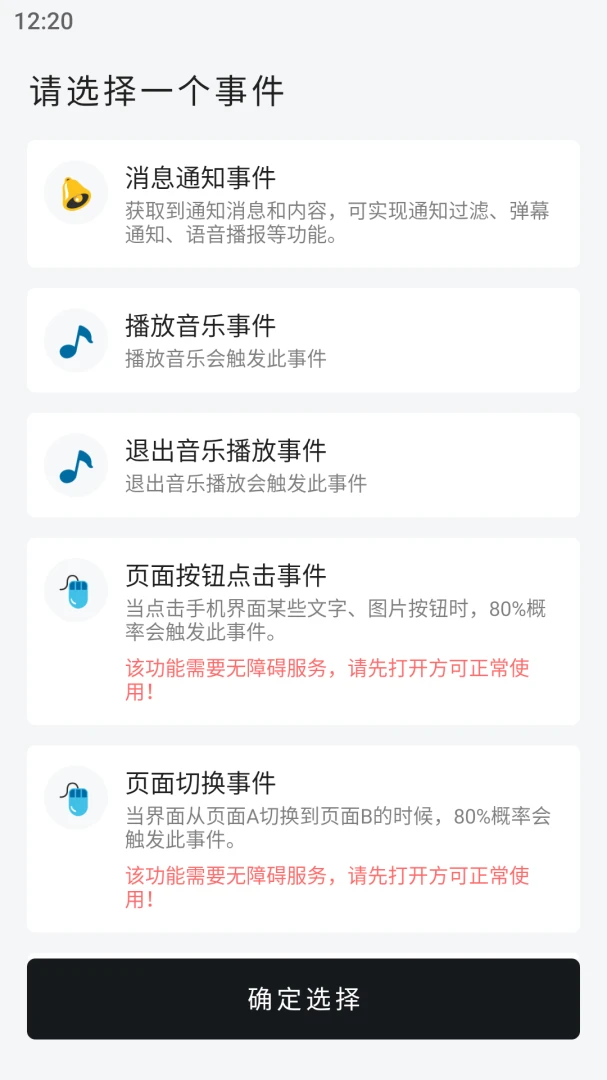Viewport: 607px width, 1080px height.
Task: Pick the 退出音乐播放事件 event
Action: coord(303,465)
